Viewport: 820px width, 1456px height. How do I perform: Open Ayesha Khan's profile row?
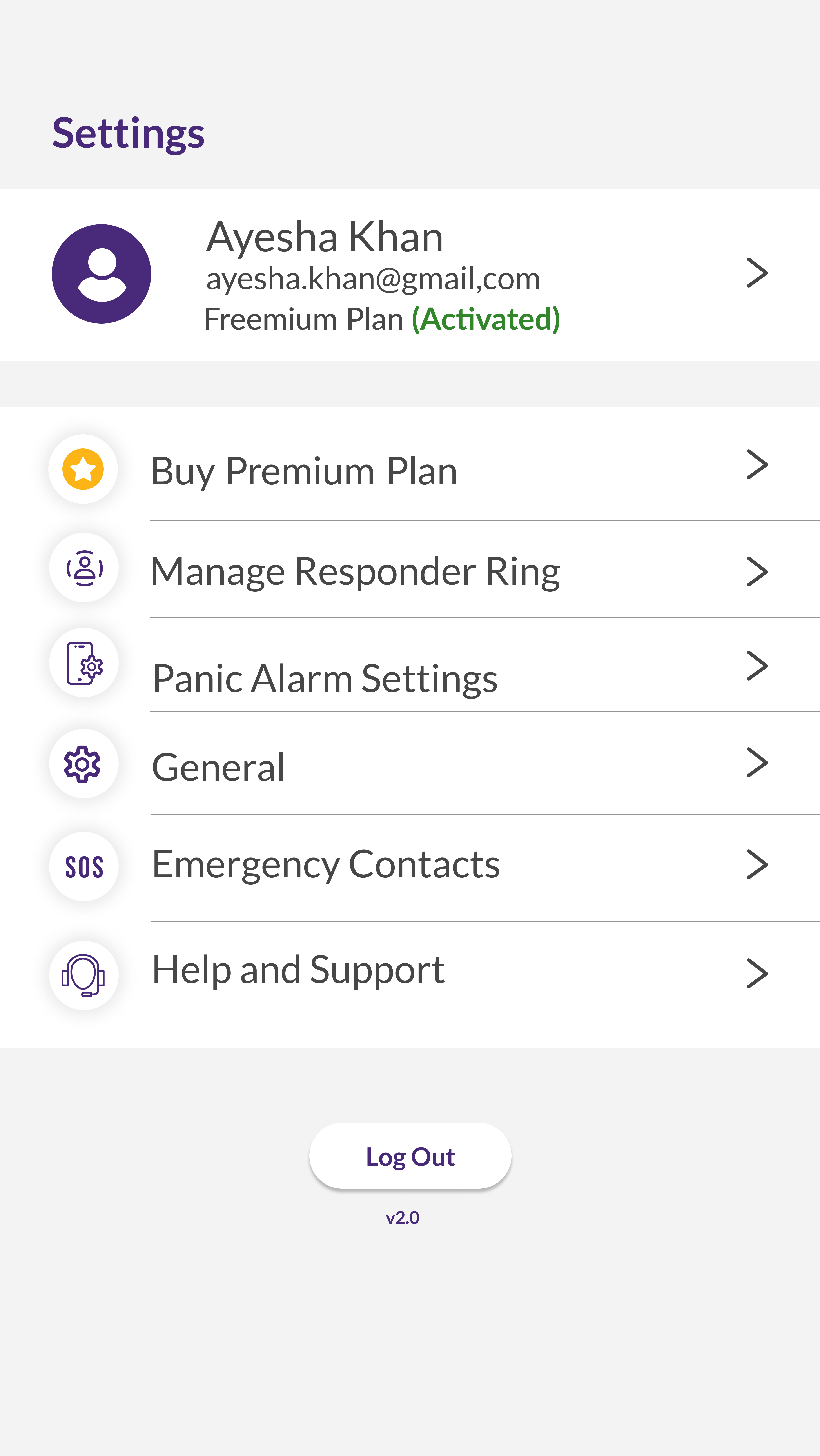(410, 275)
